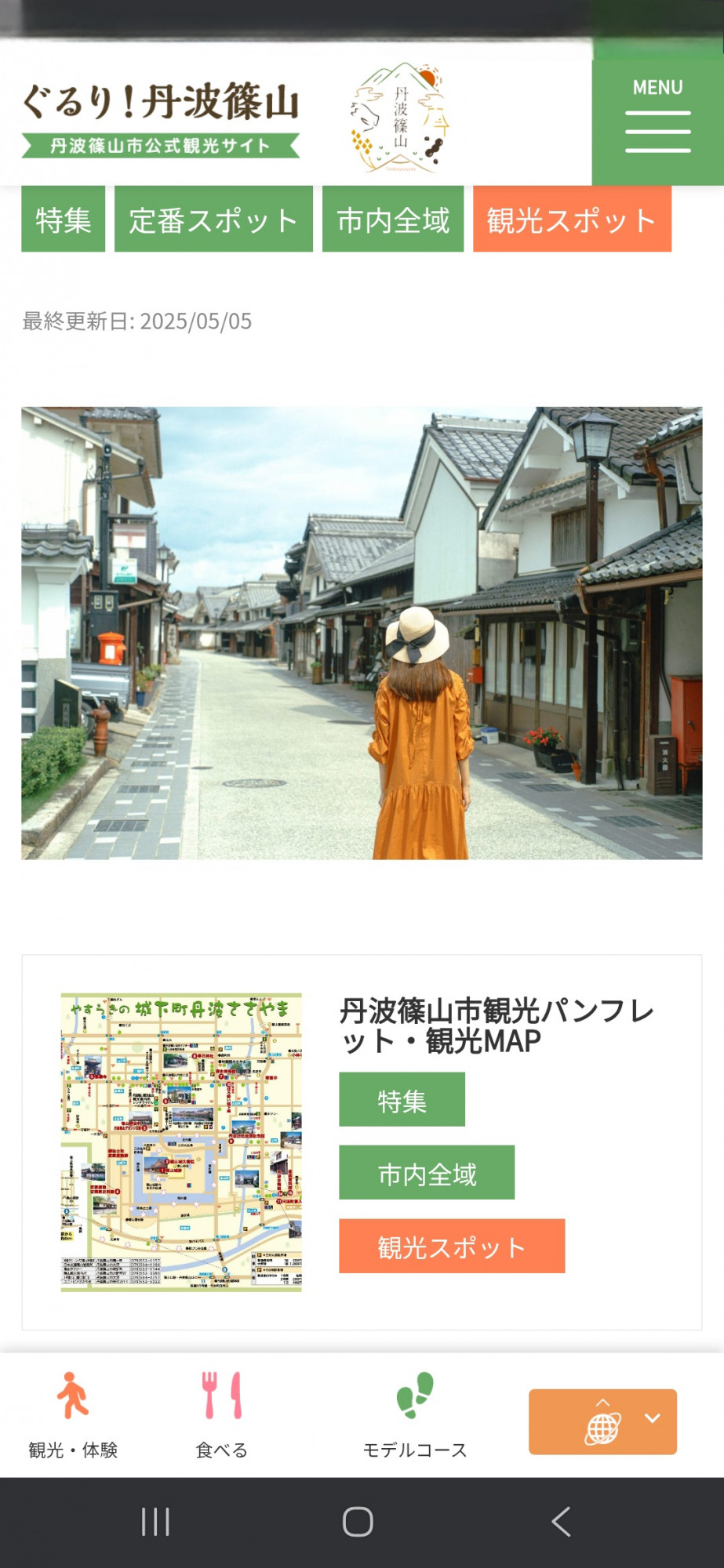This screenshot has height=1568, width=724.
Task: Open the green MENU button
Action: tap(657, 116)
